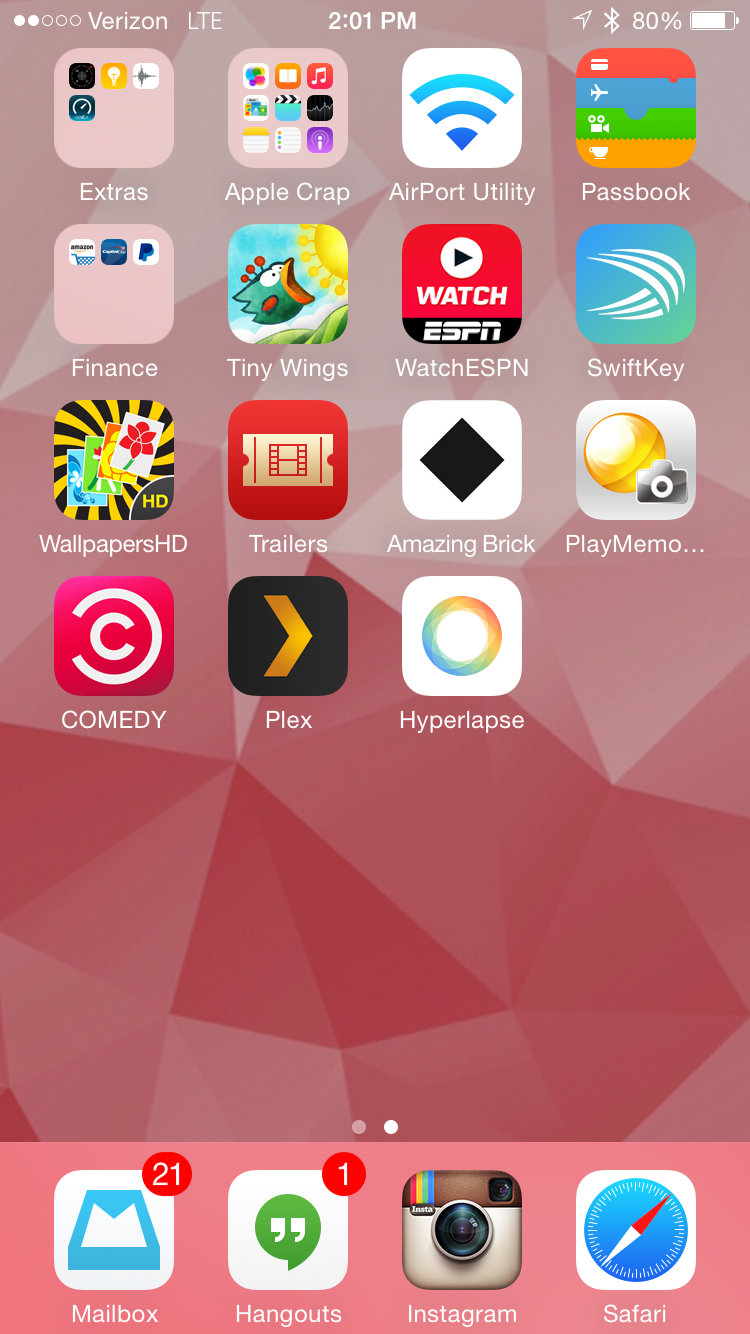The height and width of the screenshot is (1334, 750).
Task: Open Passbook app
Action: click(x=636, y=108)
